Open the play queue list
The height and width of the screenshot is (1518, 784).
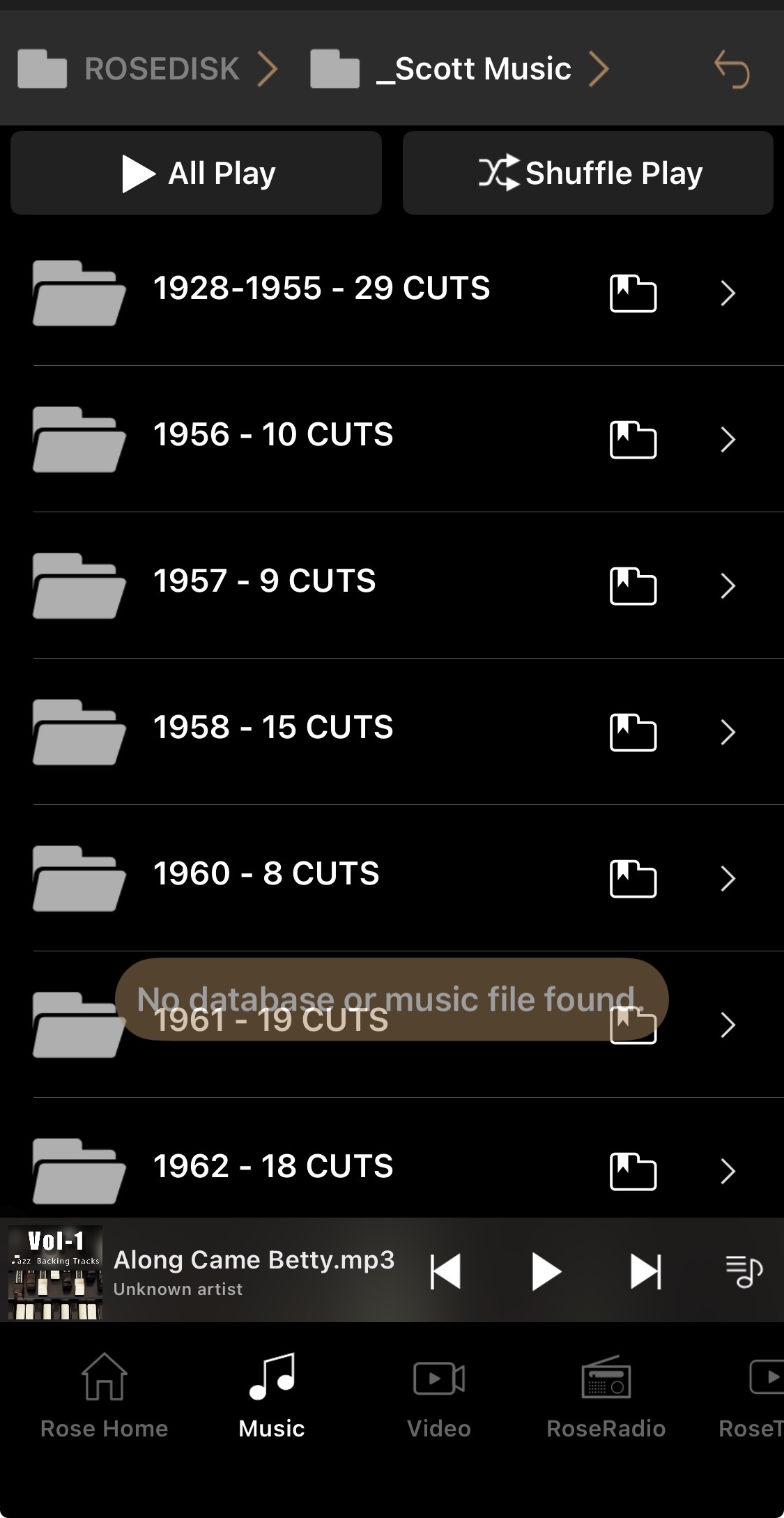(744, 1271)
